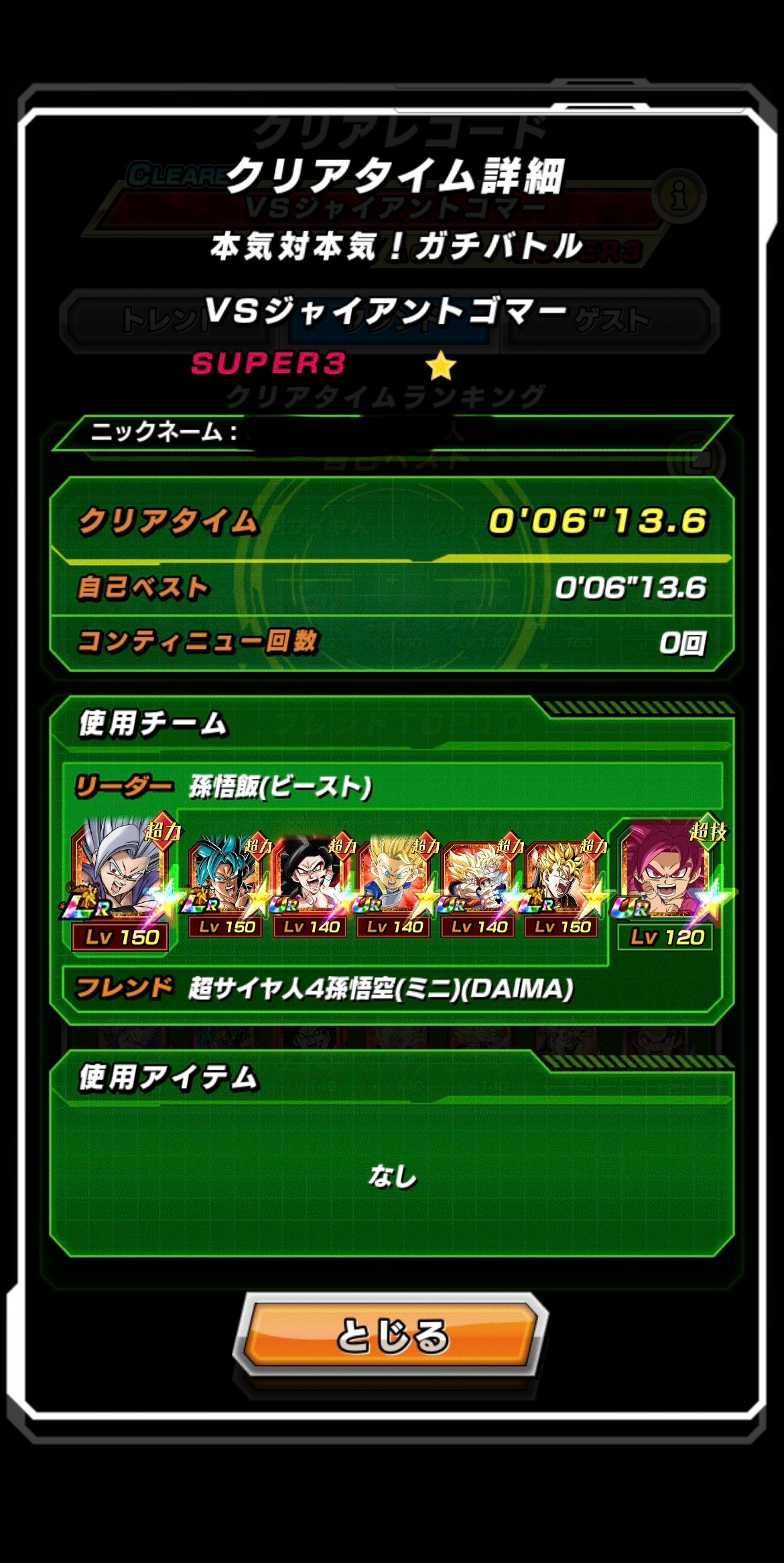View leader Gohan (Beast) character card
784x1563 pixels.
point(121,879)
